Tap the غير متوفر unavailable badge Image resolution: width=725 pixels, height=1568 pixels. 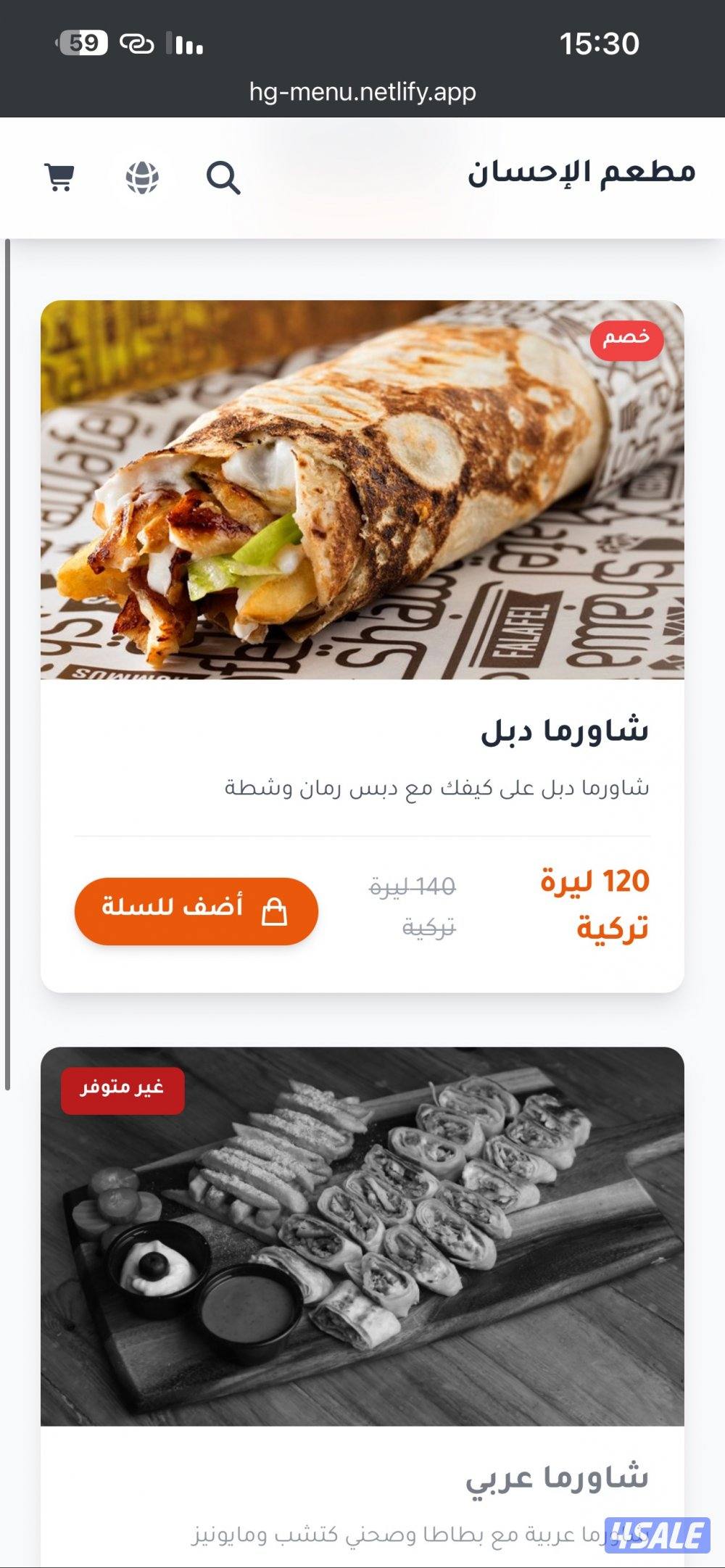(123, 1092)
